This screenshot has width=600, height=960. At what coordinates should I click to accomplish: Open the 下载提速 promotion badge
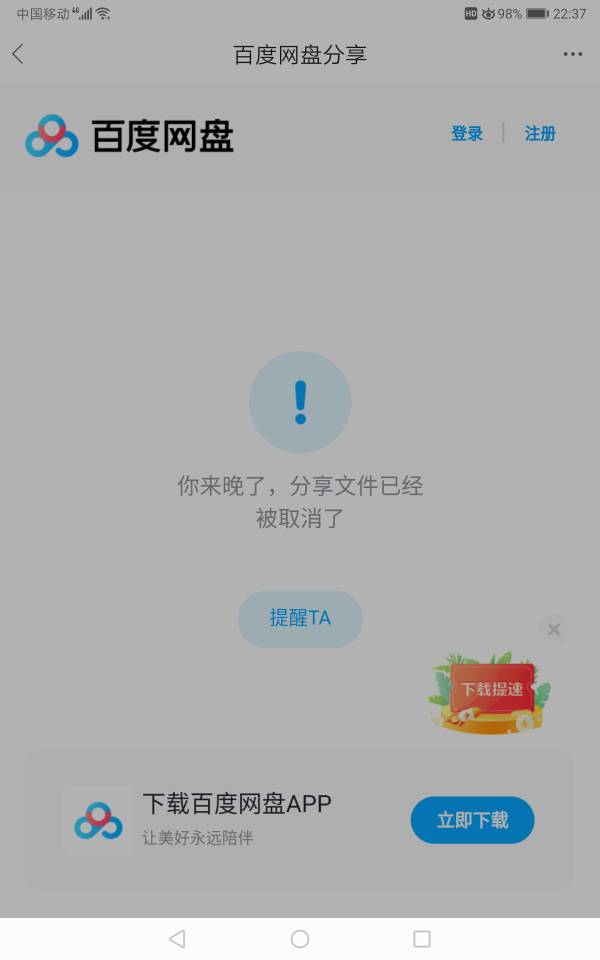(x=490, y=692)
